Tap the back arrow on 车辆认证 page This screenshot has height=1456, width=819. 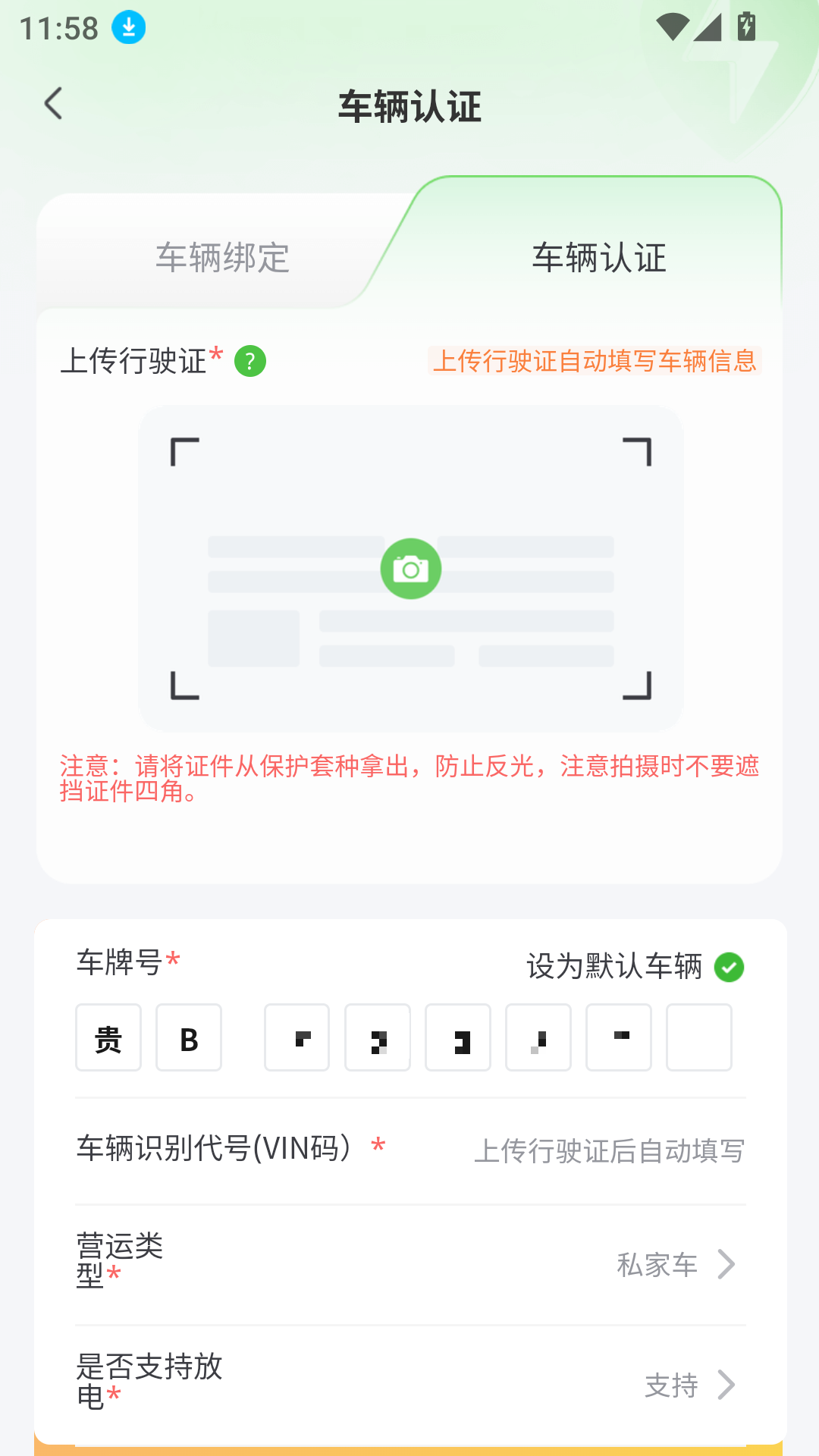coord(53,105)
